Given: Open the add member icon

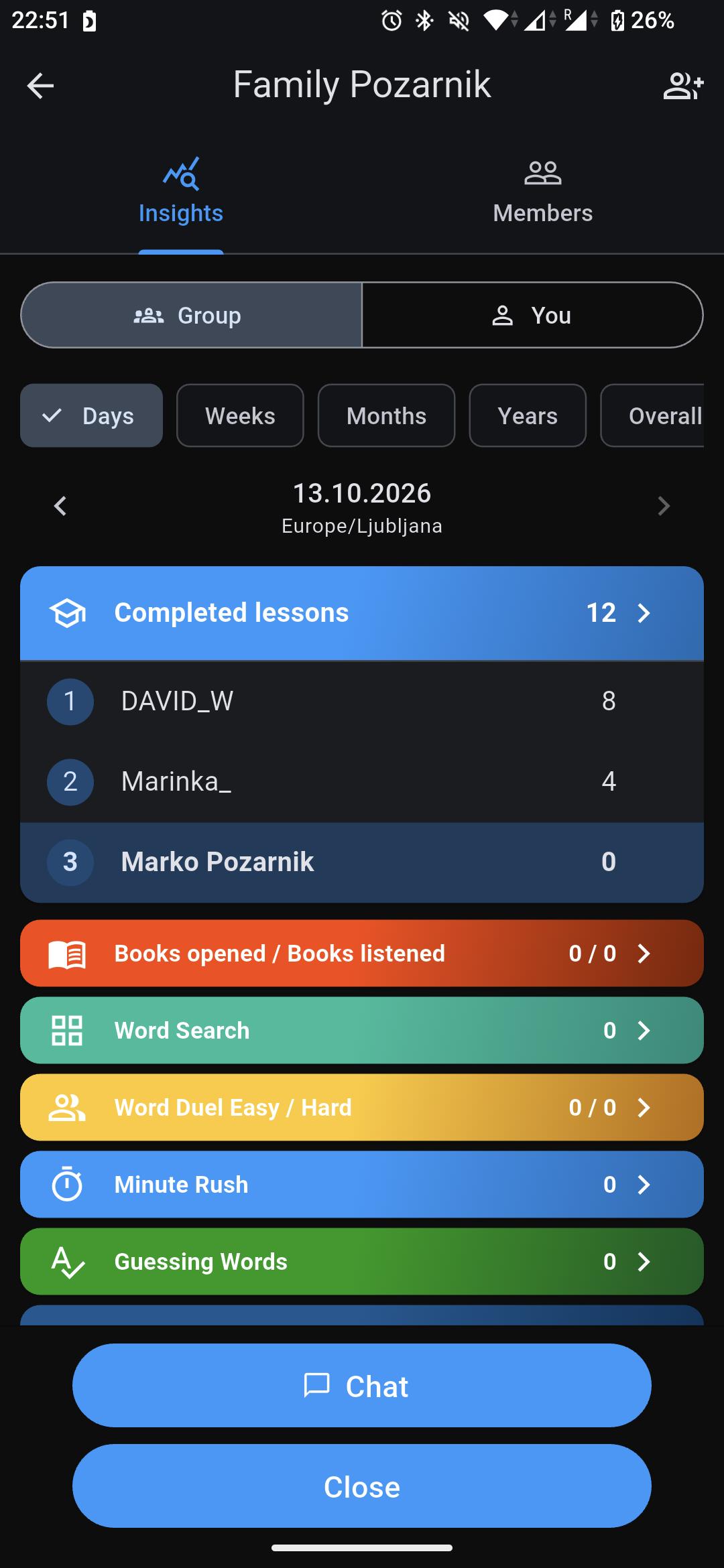Looking at the screenshot, I should pyautogui.click(x=683, y=86).
